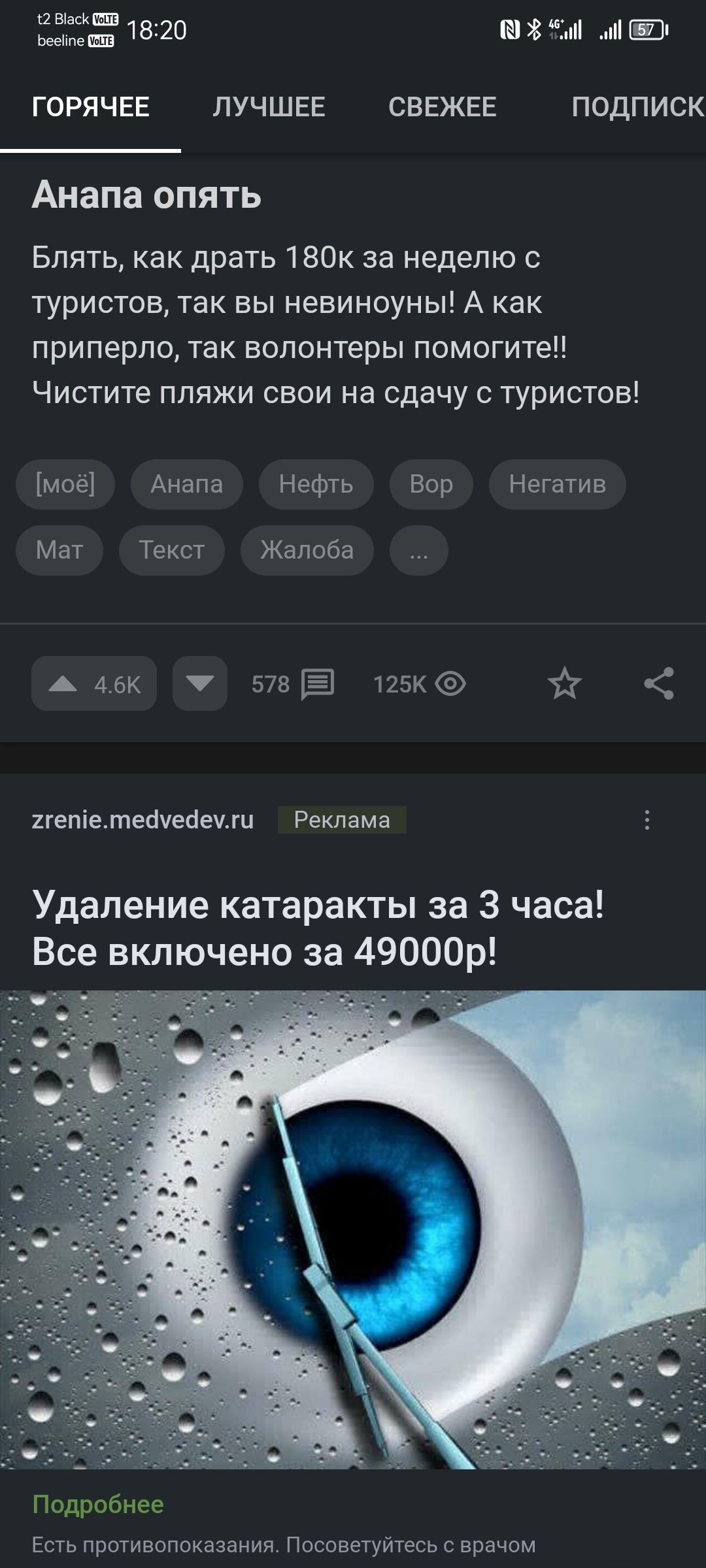Choose the Негатив tag chip
Image resolution: width=706 pixels, height=1568 pixels.
pos(557,484)
